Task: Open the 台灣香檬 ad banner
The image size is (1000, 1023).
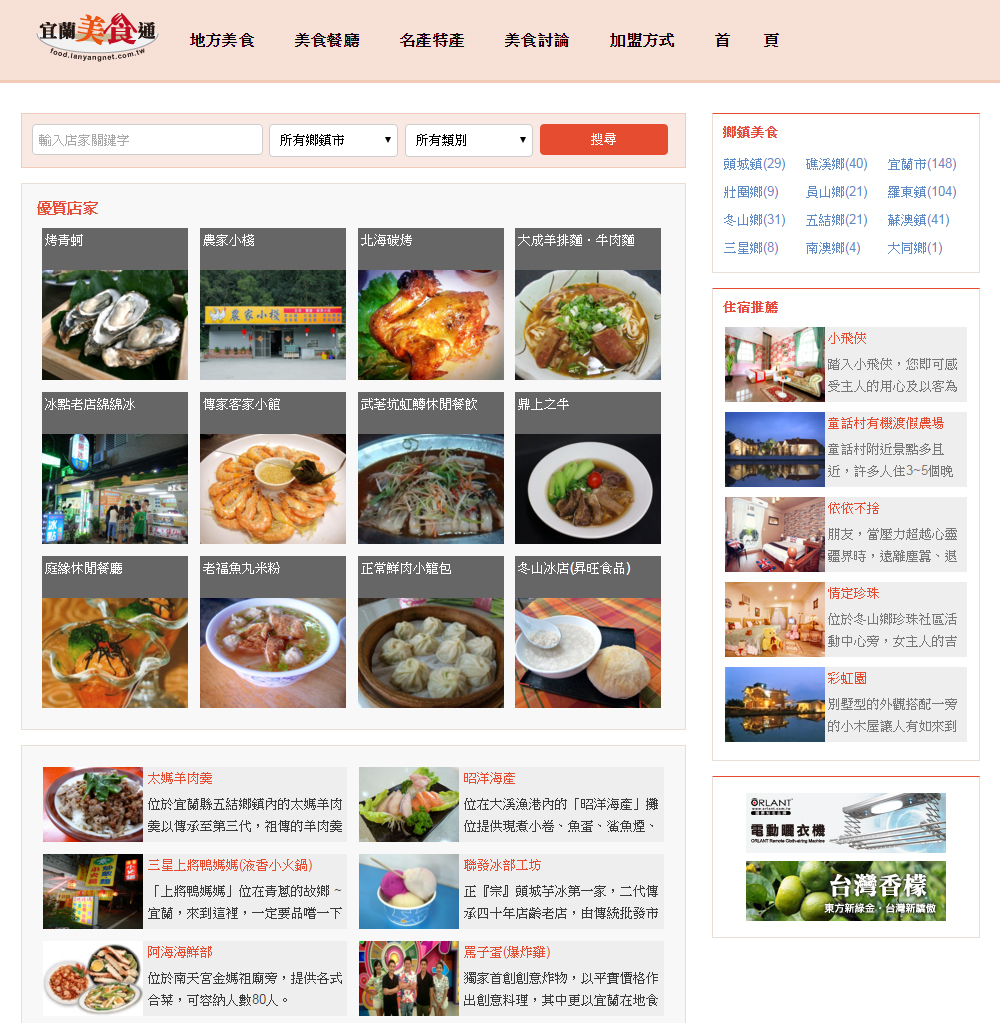Action: point(845,890)
